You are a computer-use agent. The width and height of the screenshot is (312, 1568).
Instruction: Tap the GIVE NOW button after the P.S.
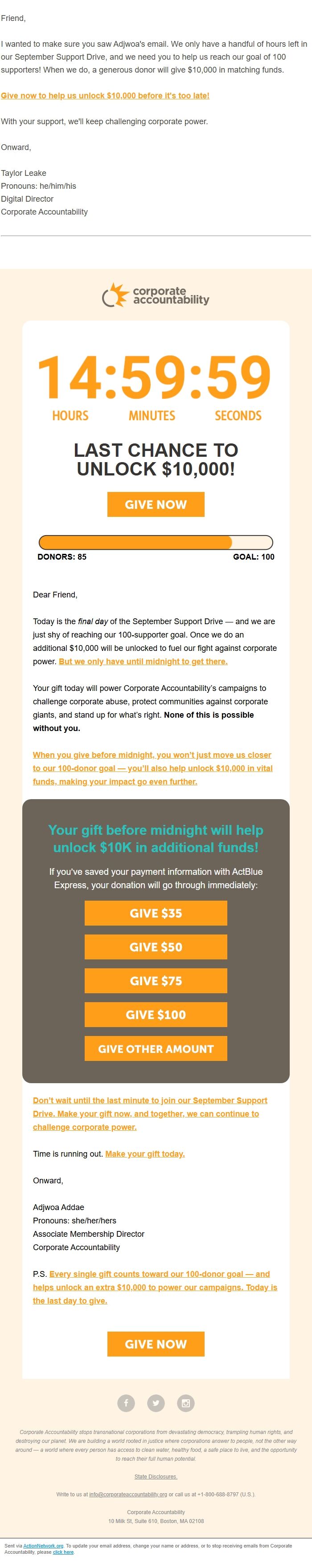pyautogui.click(x=156, y=1344)
